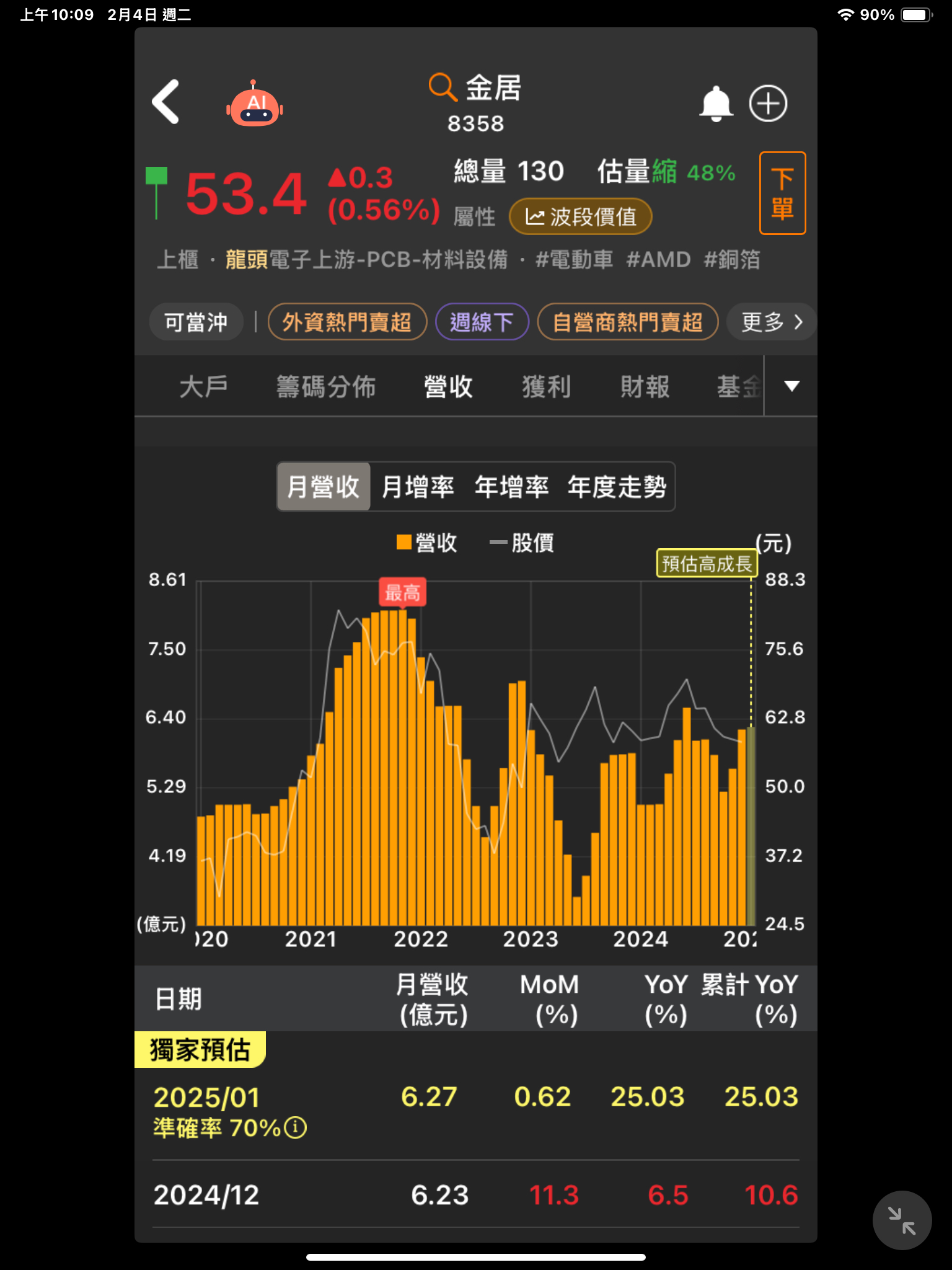This screenshot has width=952, height=1270.
Task: Open the 波段價值 attribute chip
Action: 580,217
